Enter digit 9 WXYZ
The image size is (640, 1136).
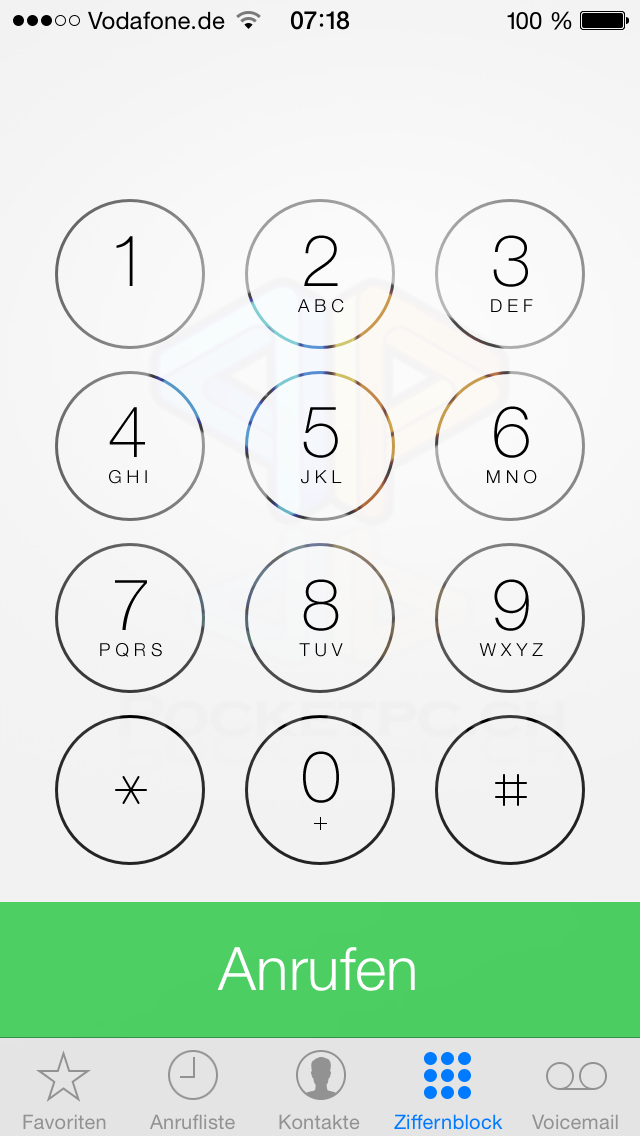pos(510,618)
